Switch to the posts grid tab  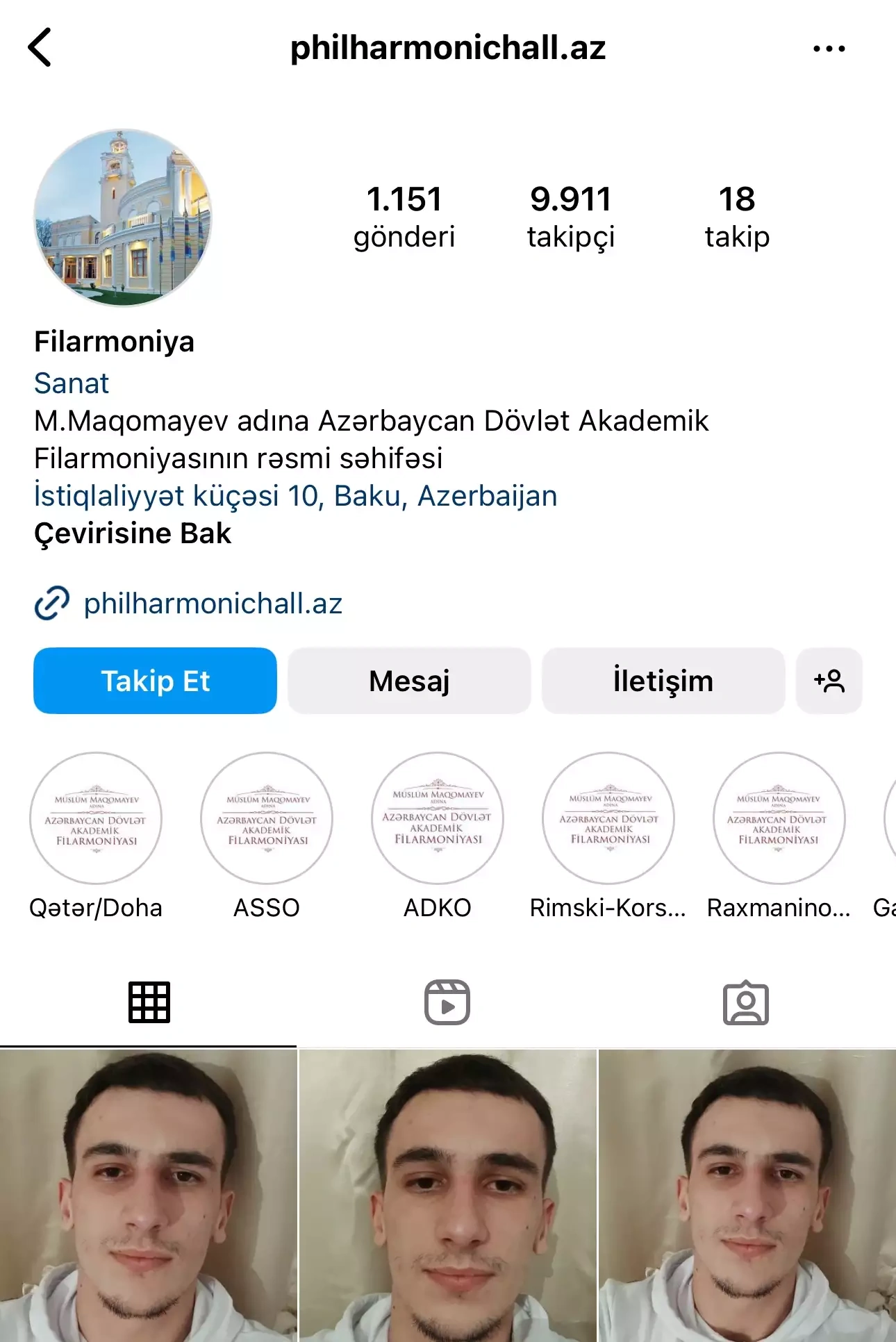click(149, 1002)
